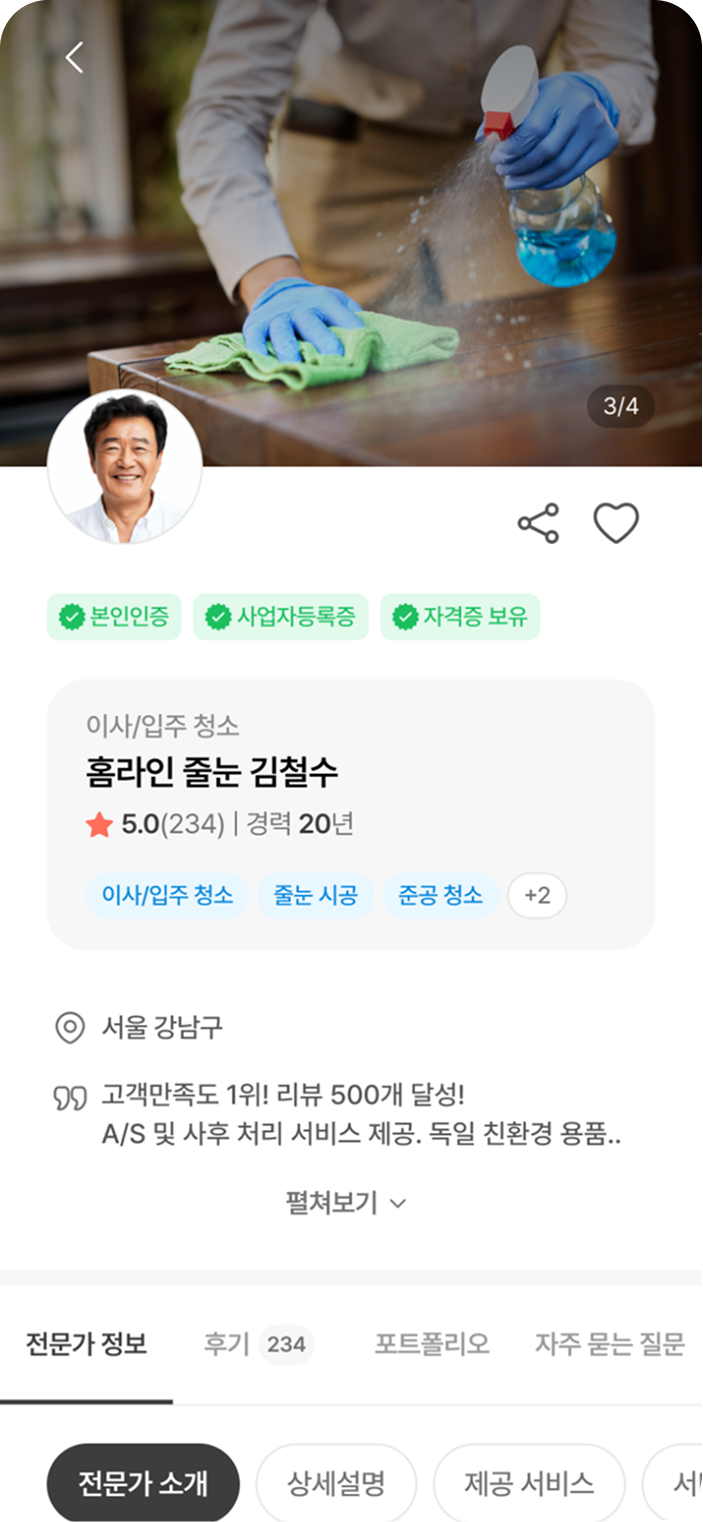Show the +2 additional services
This screenshot has width=703, height=1522.
tap(537, 895)
